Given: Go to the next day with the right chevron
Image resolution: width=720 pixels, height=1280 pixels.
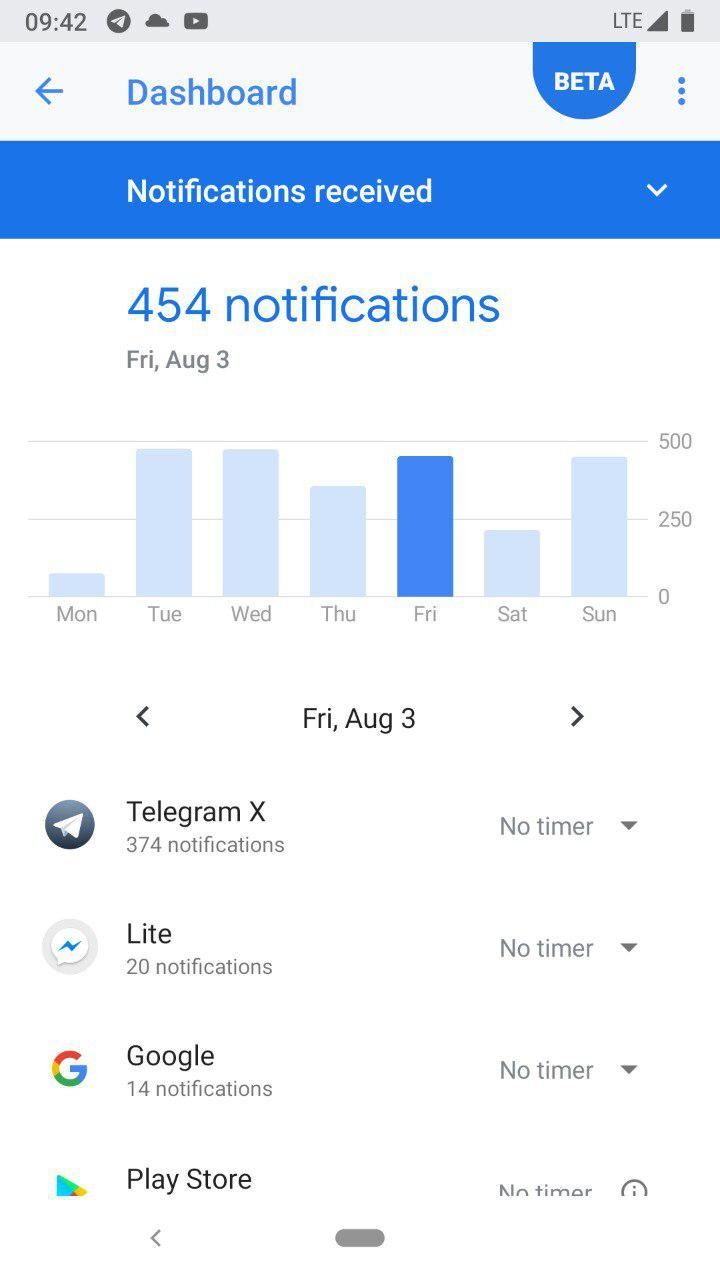Looking at the screenshot, I should (577, 716).
